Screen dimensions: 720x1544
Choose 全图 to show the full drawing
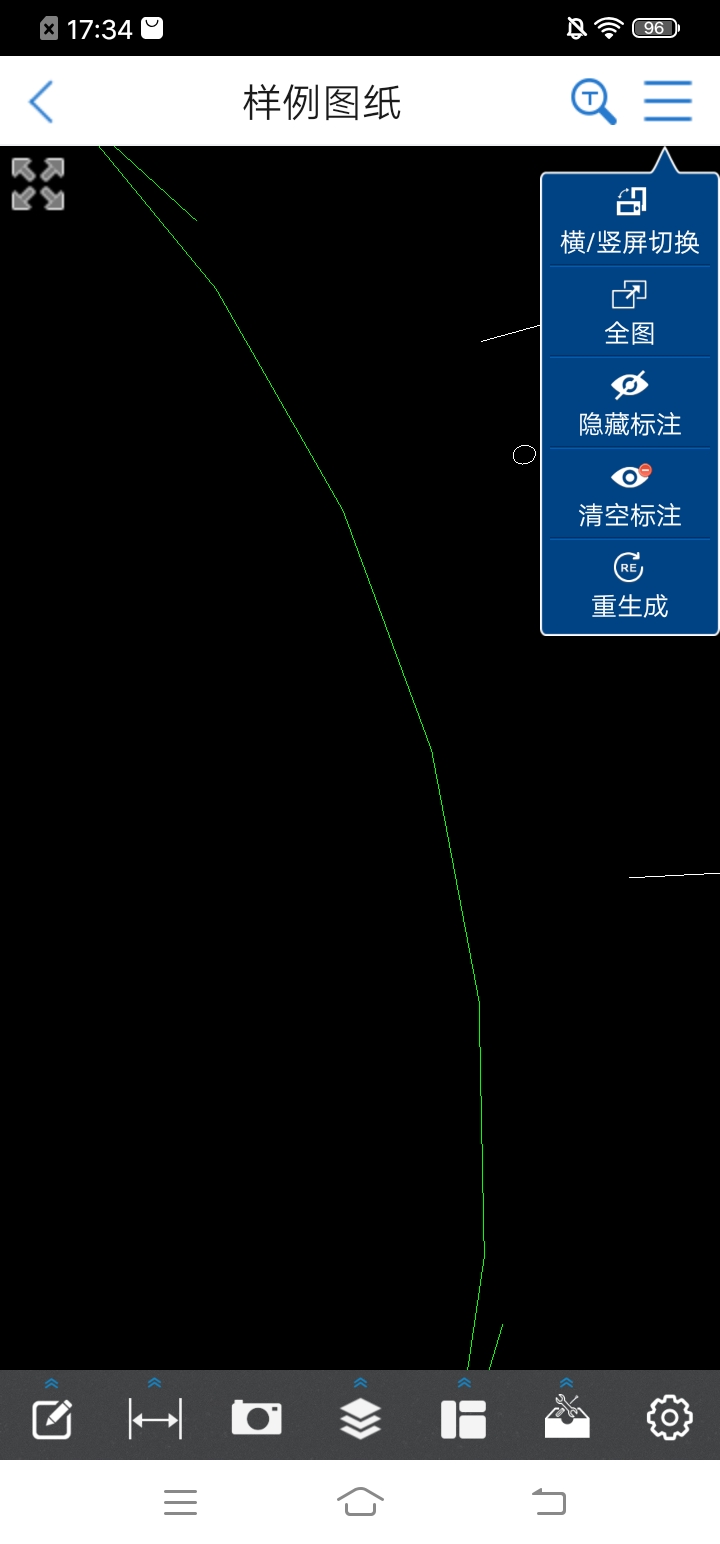[x=629, y=313]
